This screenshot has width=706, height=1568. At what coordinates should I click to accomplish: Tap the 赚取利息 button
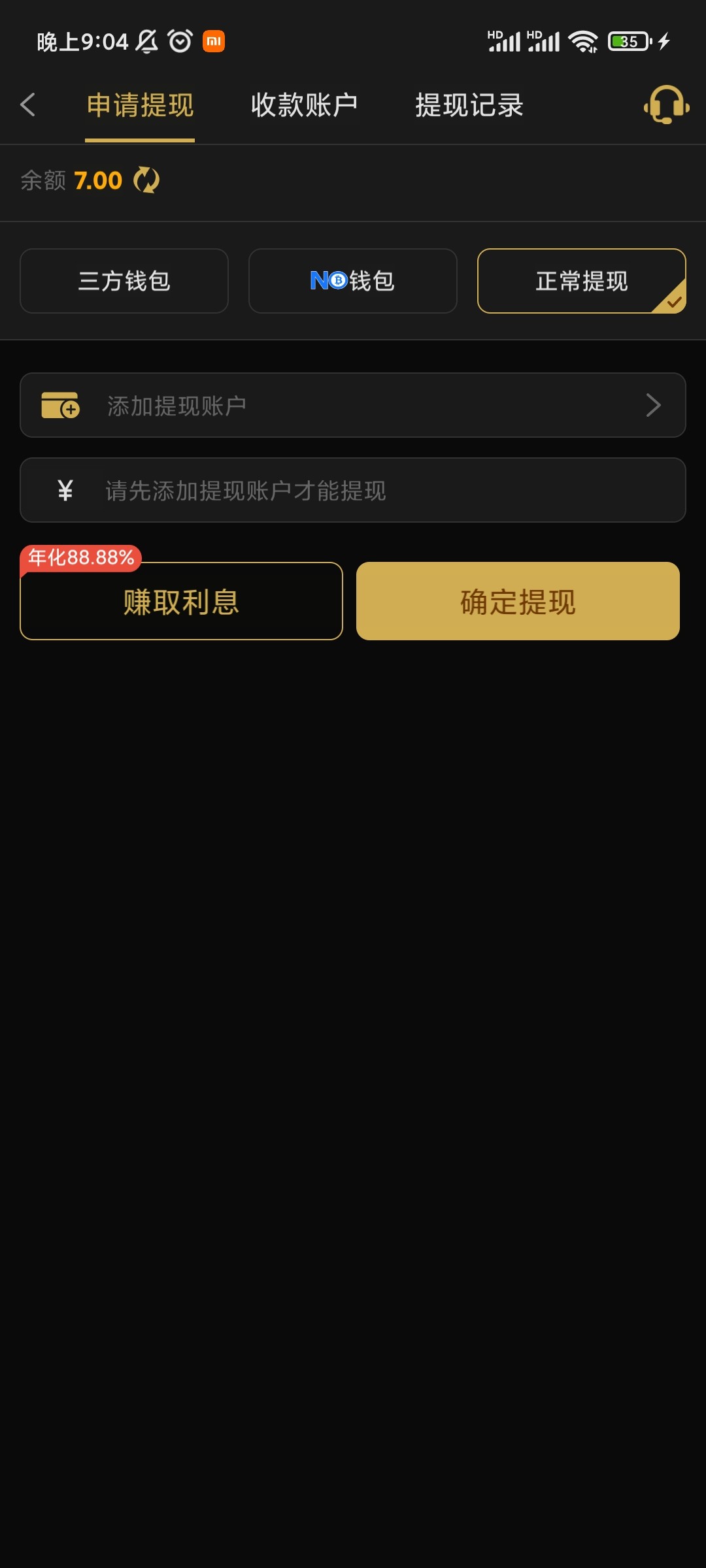[182, 601]
